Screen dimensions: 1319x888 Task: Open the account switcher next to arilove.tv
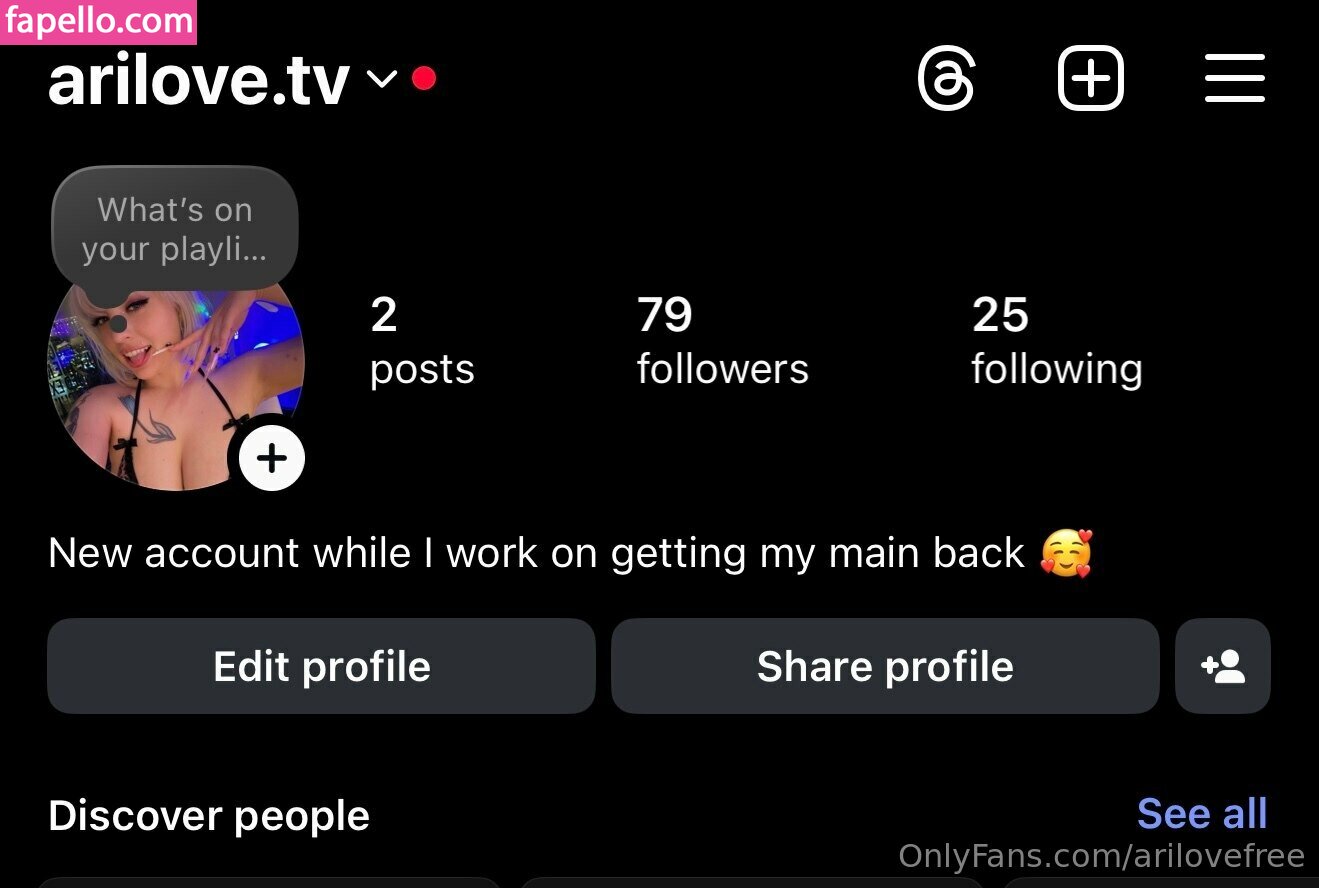click(382, 79)
